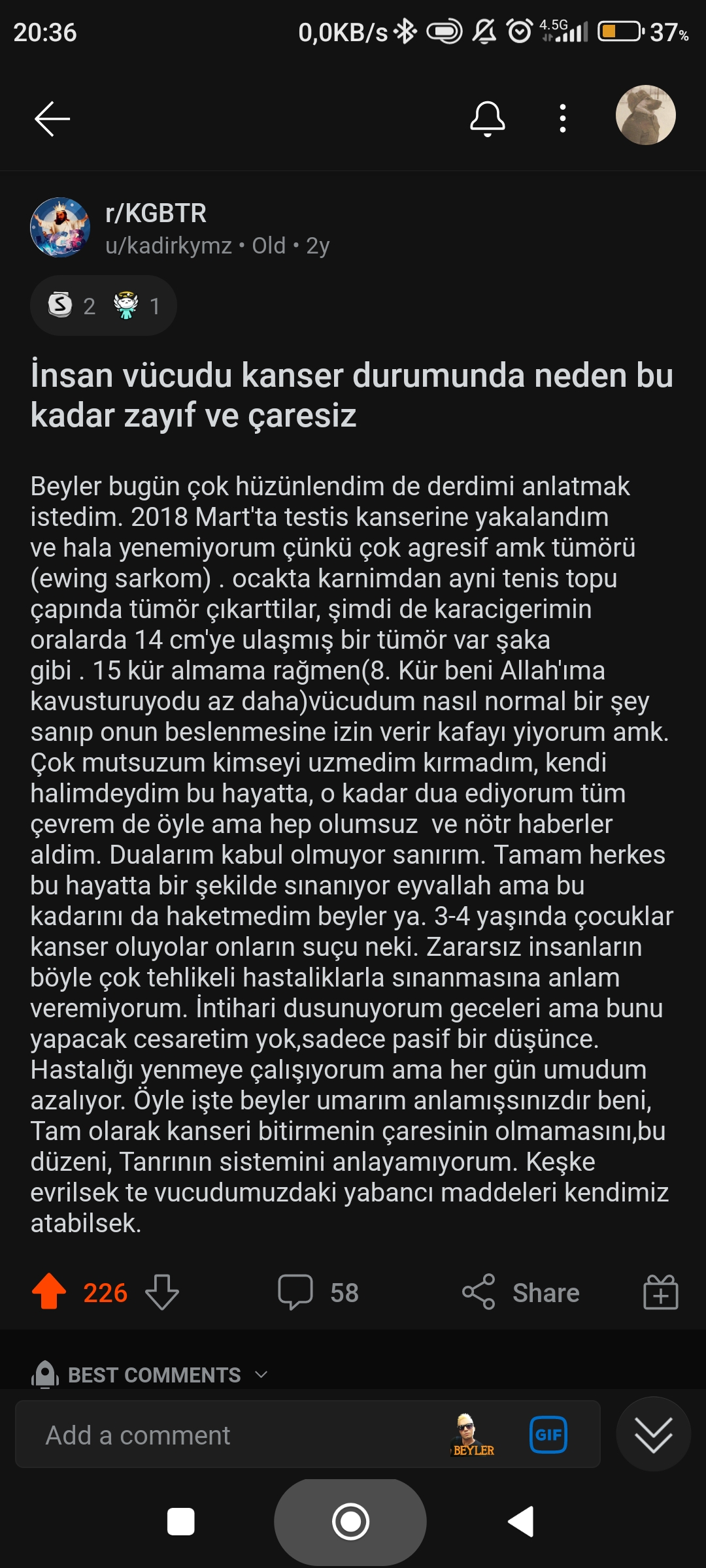The height and width of the screenshot is (1568, 706).
Task: Open the r/KGBTR subreddit
Action: click(156, 213)
